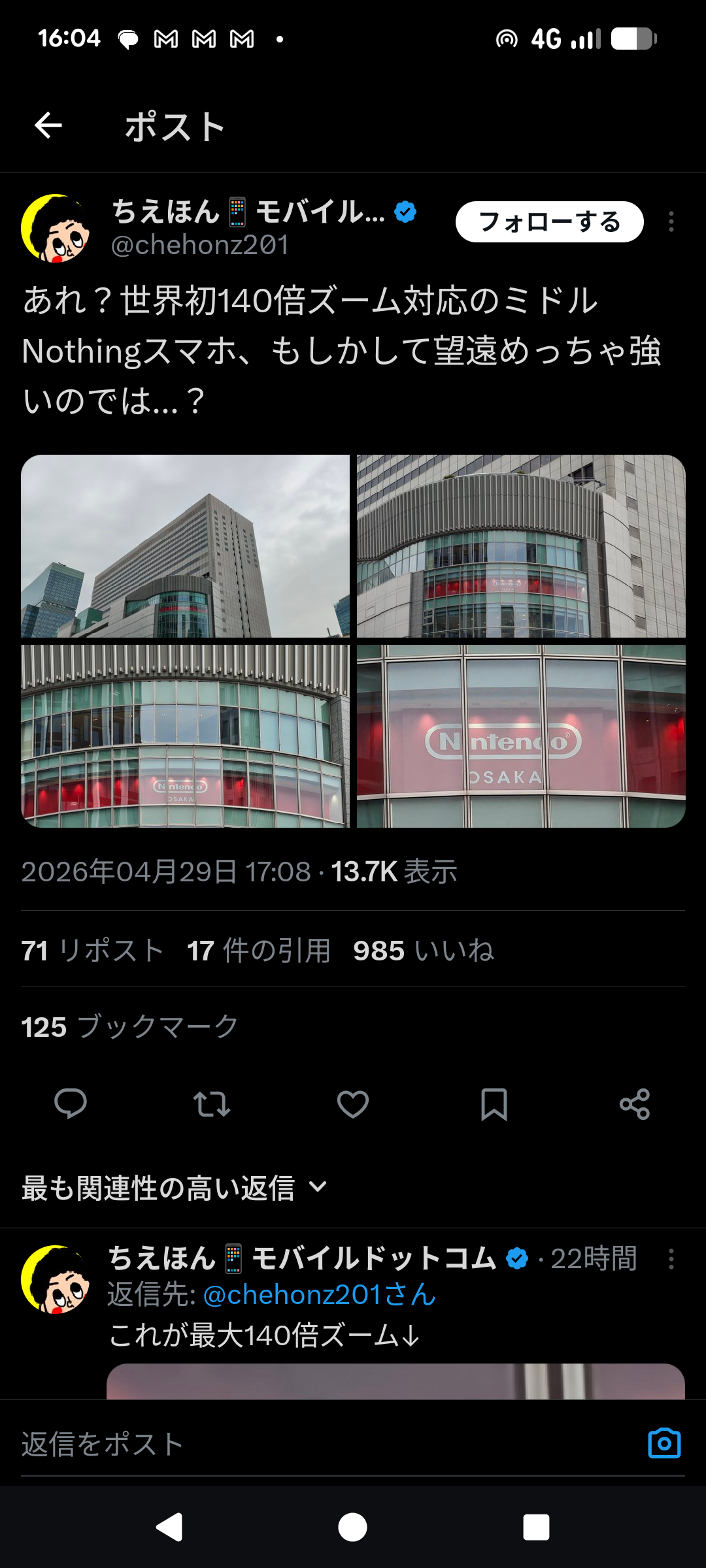Repost this post

[x=212, y=1104]
